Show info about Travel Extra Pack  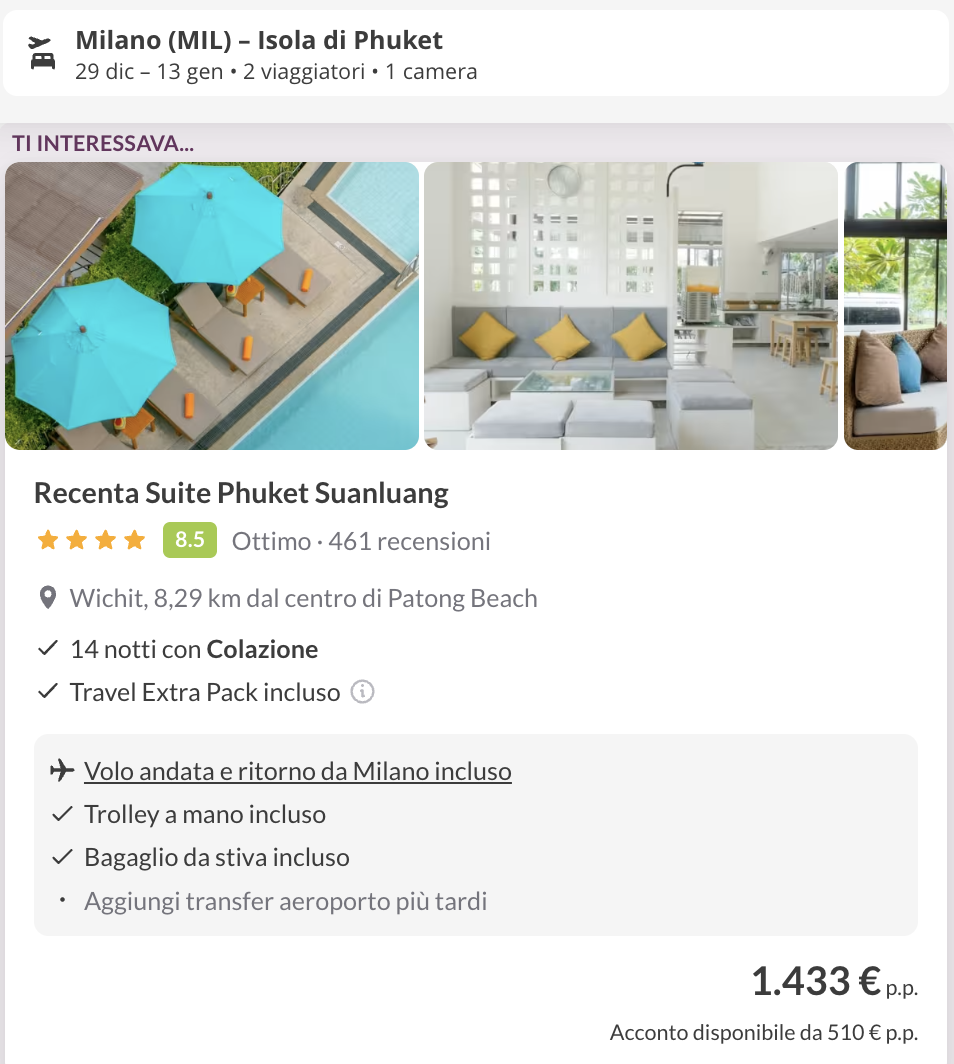[x=363, y=692]
